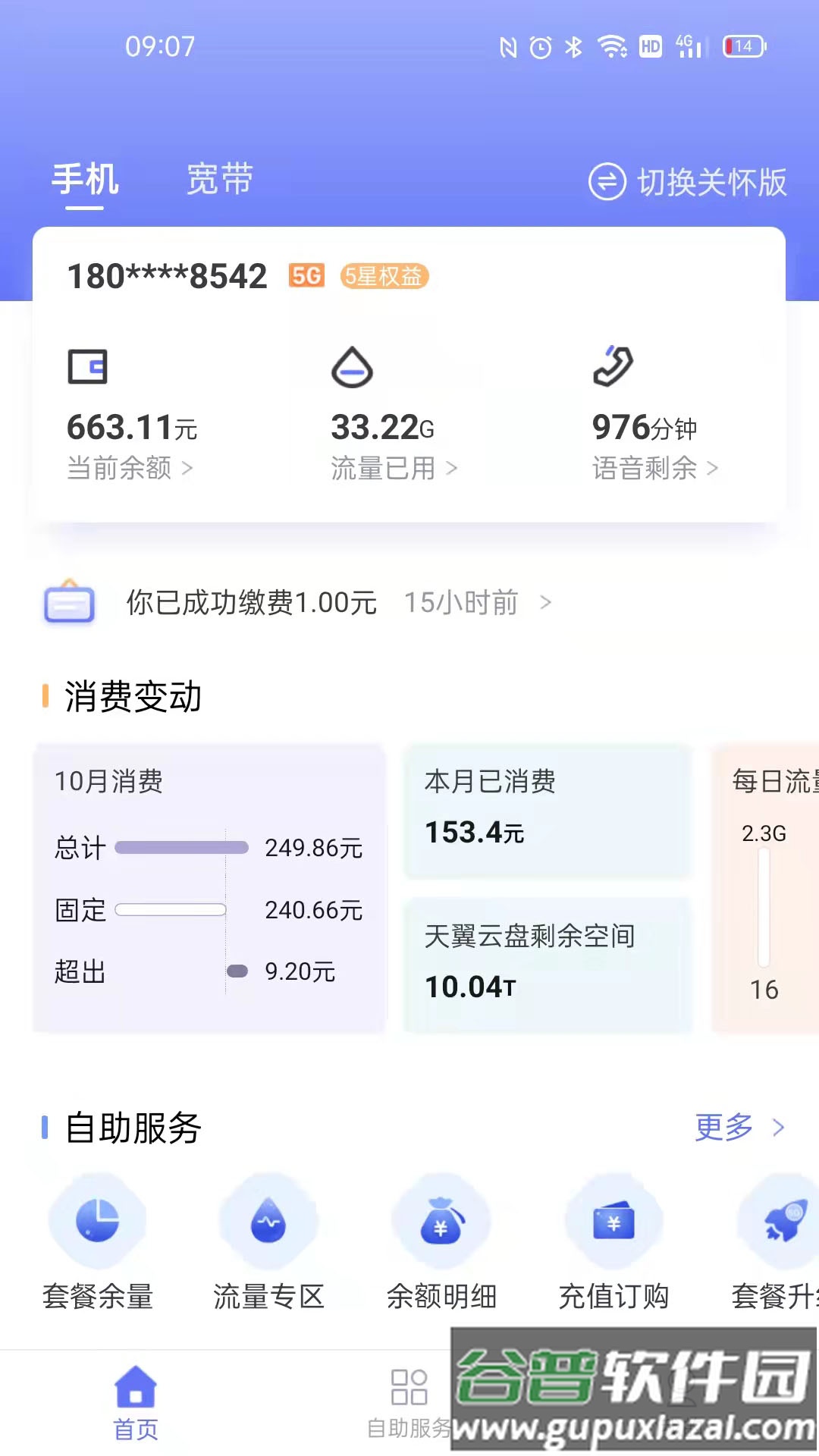Open the 5星权益 benefits badge
This screenshot has width=819, height=1456.
point(385,277)
